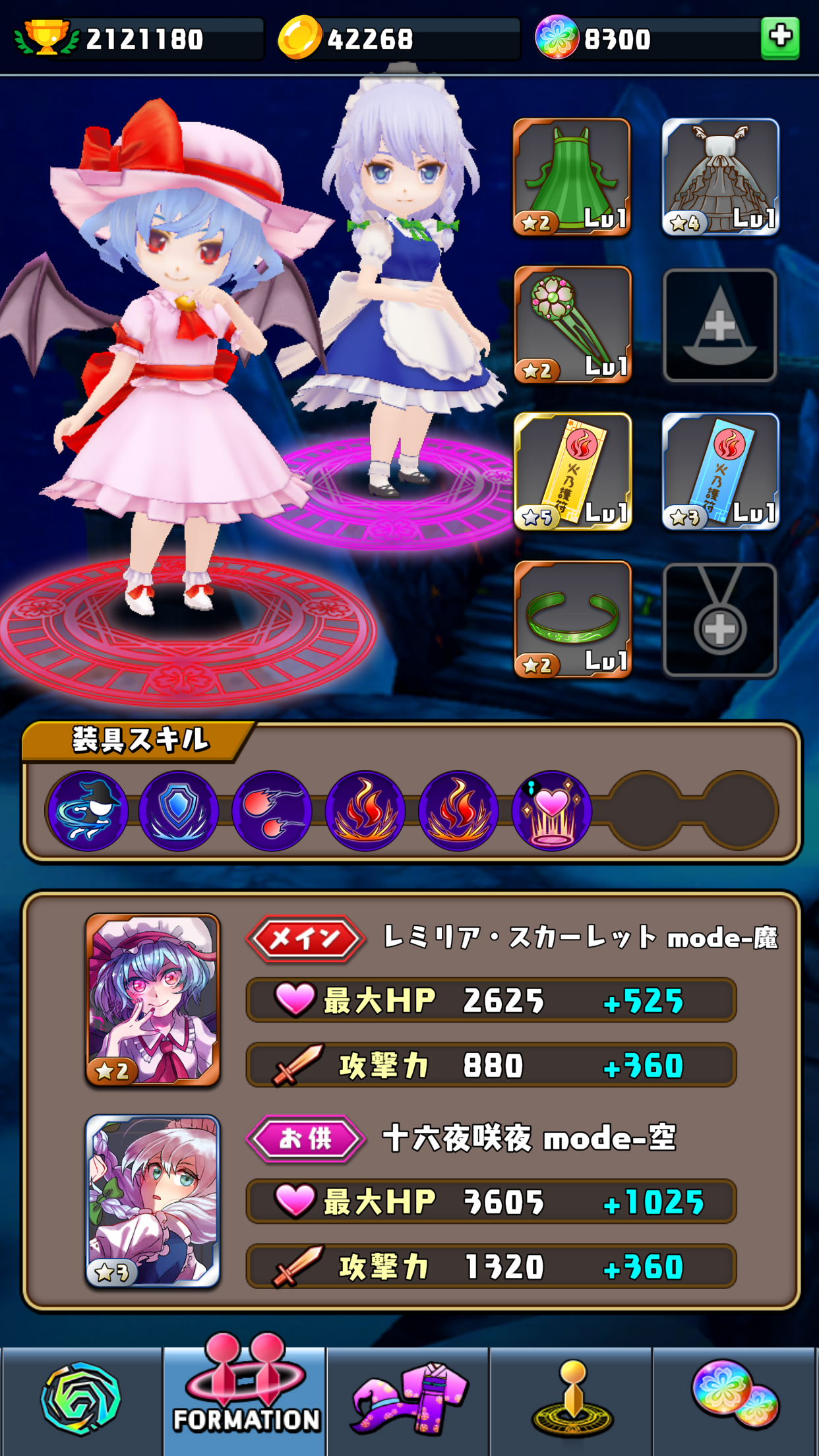View the witch hat skill icon
Viewport: 819px width, 1456px height.
click(86, 810)
